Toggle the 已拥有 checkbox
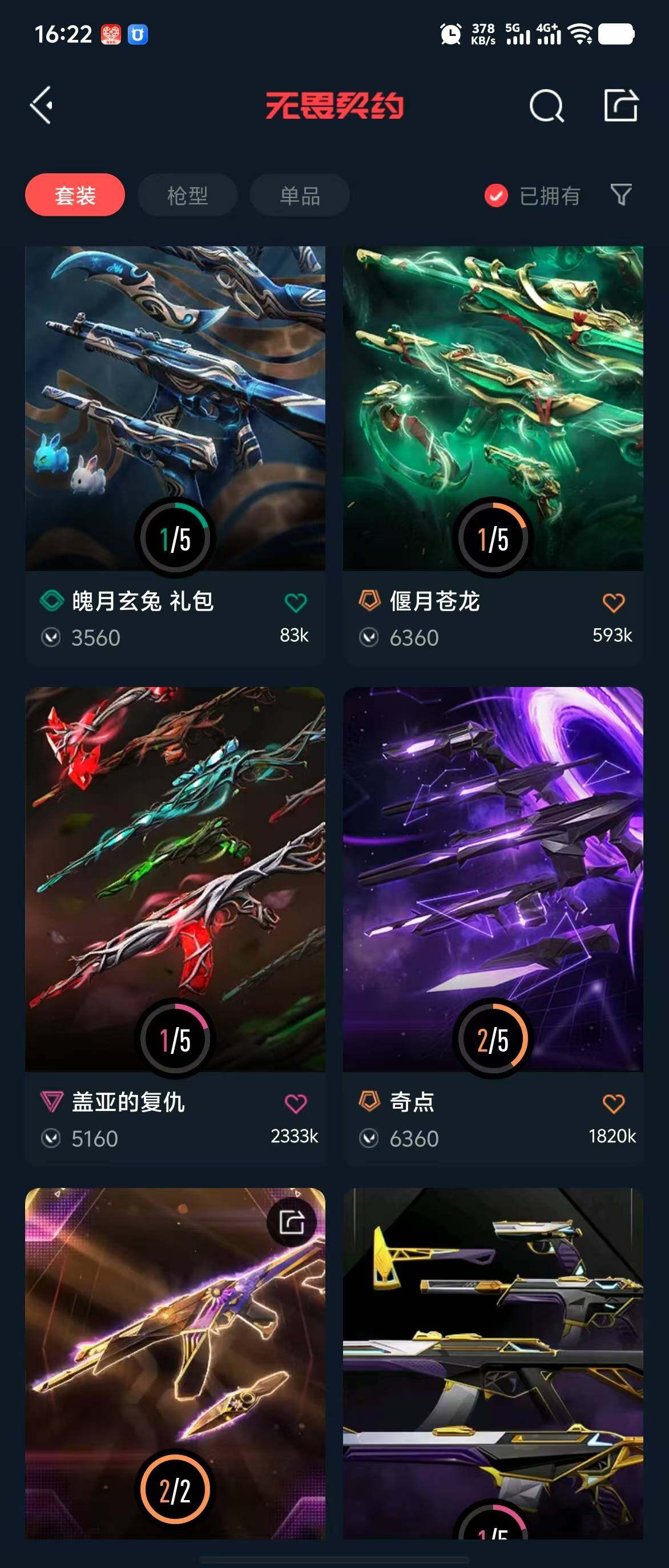This screenshot has height=1568, width=669. tap(496, 195)
